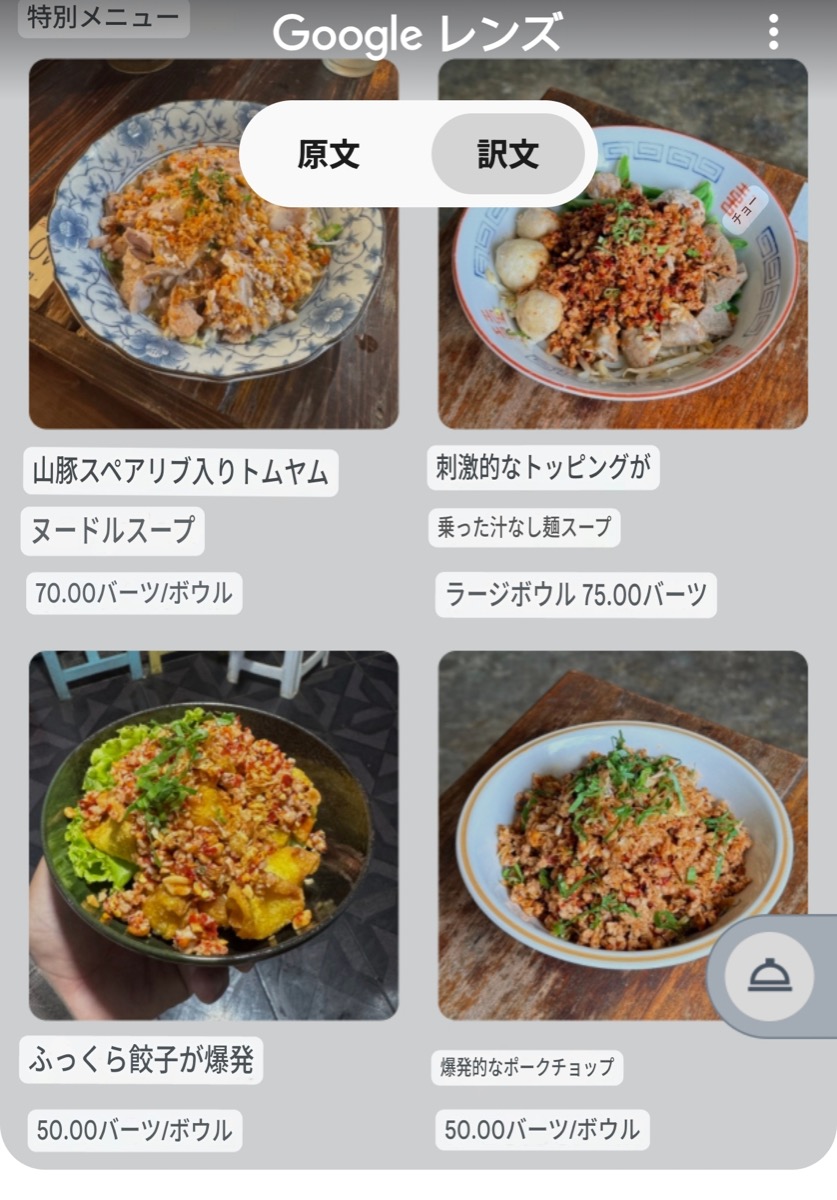The width and height of the screenshot is (837, 1200).
Task: Open the Google Lens overflow menu
Action: (x=773, y=33)
